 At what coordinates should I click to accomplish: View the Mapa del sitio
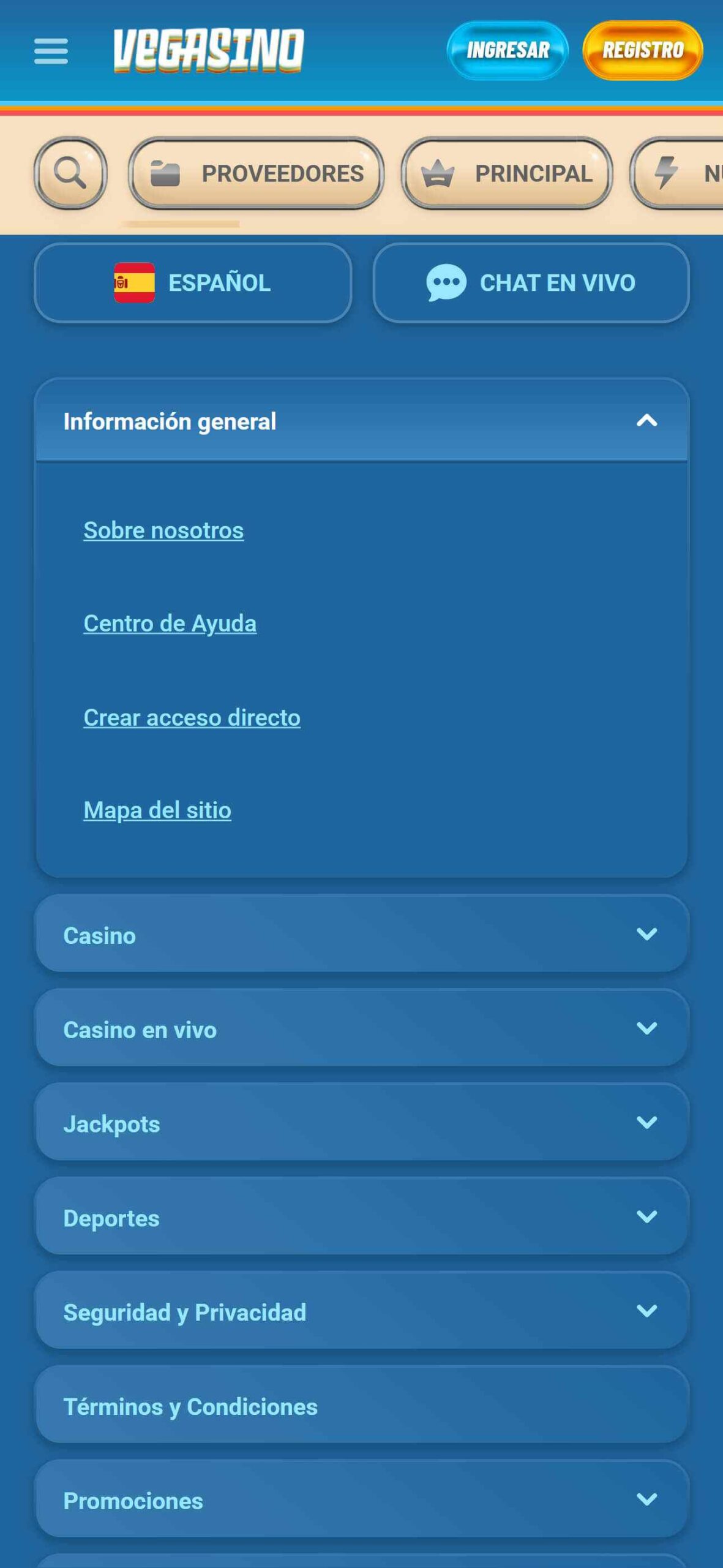point(157,810)
